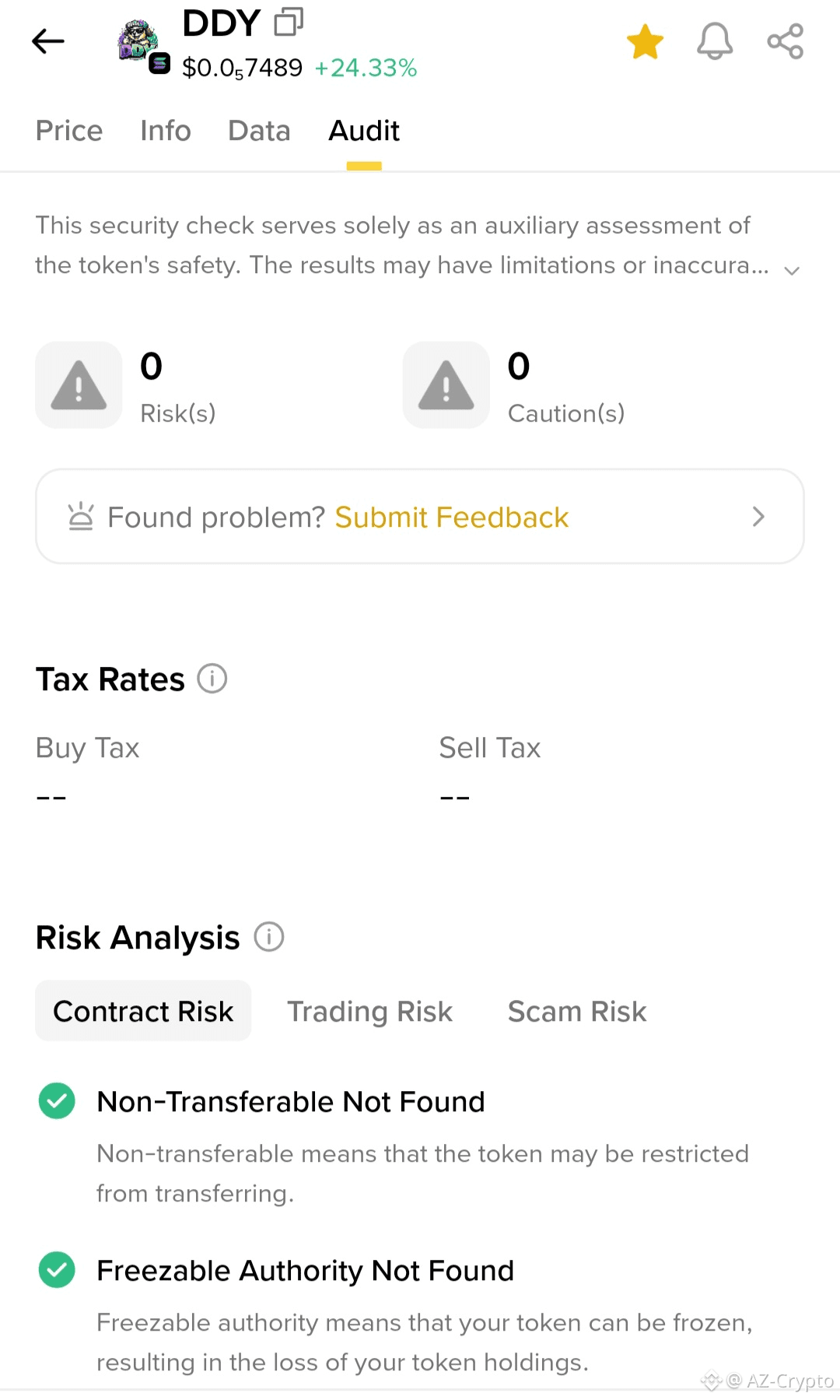Switch to the Price tab
The width and height of the screenshot is (840, 1400).
point(69,131)
